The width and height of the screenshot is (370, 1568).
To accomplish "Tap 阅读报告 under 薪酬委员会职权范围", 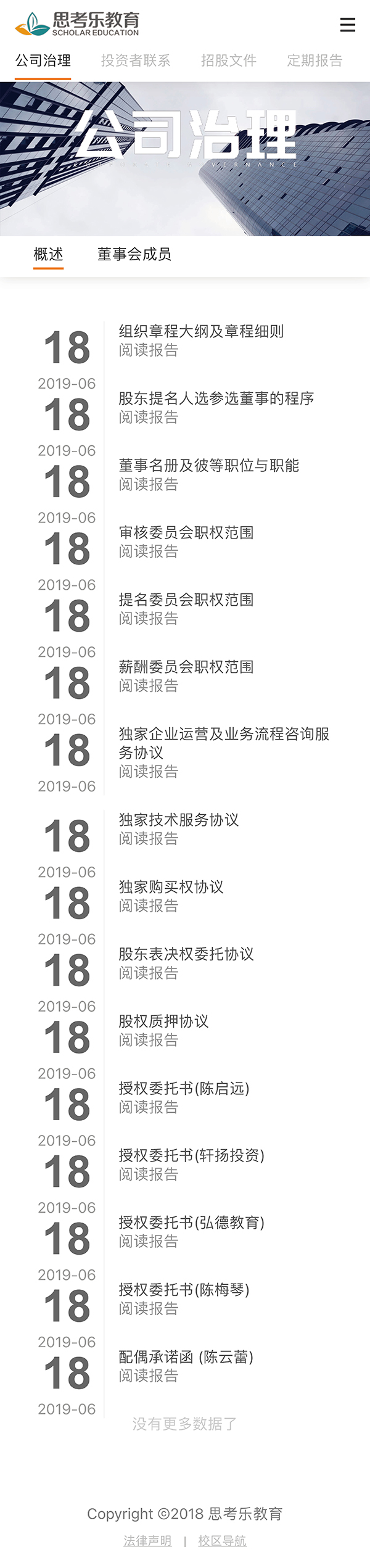I will click(149, 686).
